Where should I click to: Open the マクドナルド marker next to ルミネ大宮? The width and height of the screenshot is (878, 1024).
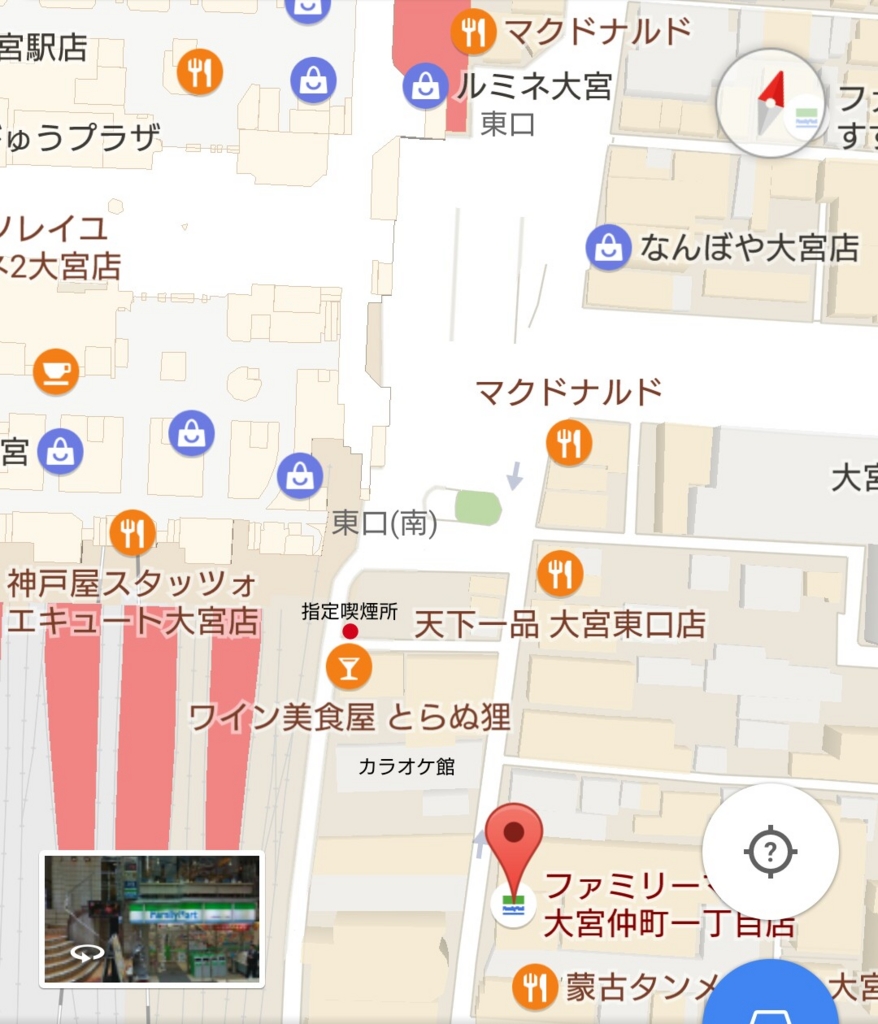[x=473, y=32]
